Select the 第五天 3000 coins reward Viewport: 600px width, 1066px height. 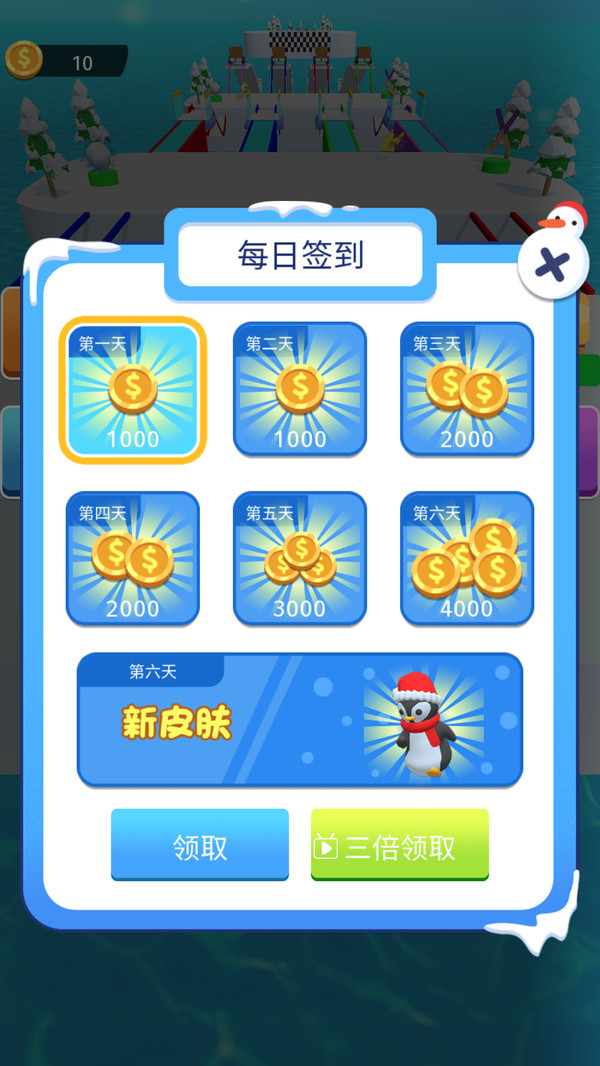click(300, 558)
